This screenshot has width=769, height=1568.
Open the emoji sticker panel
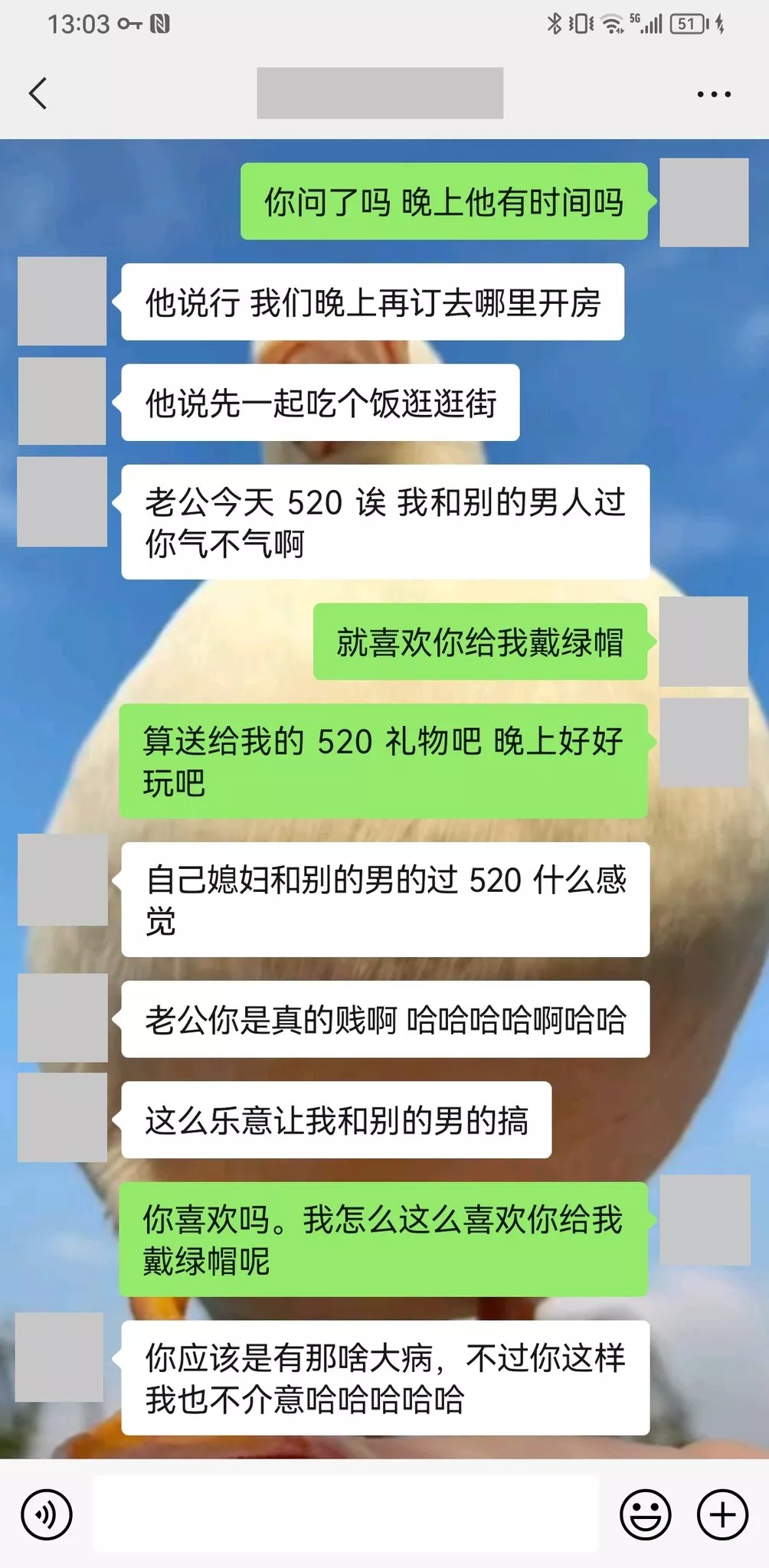click(x=645, y=1514)
